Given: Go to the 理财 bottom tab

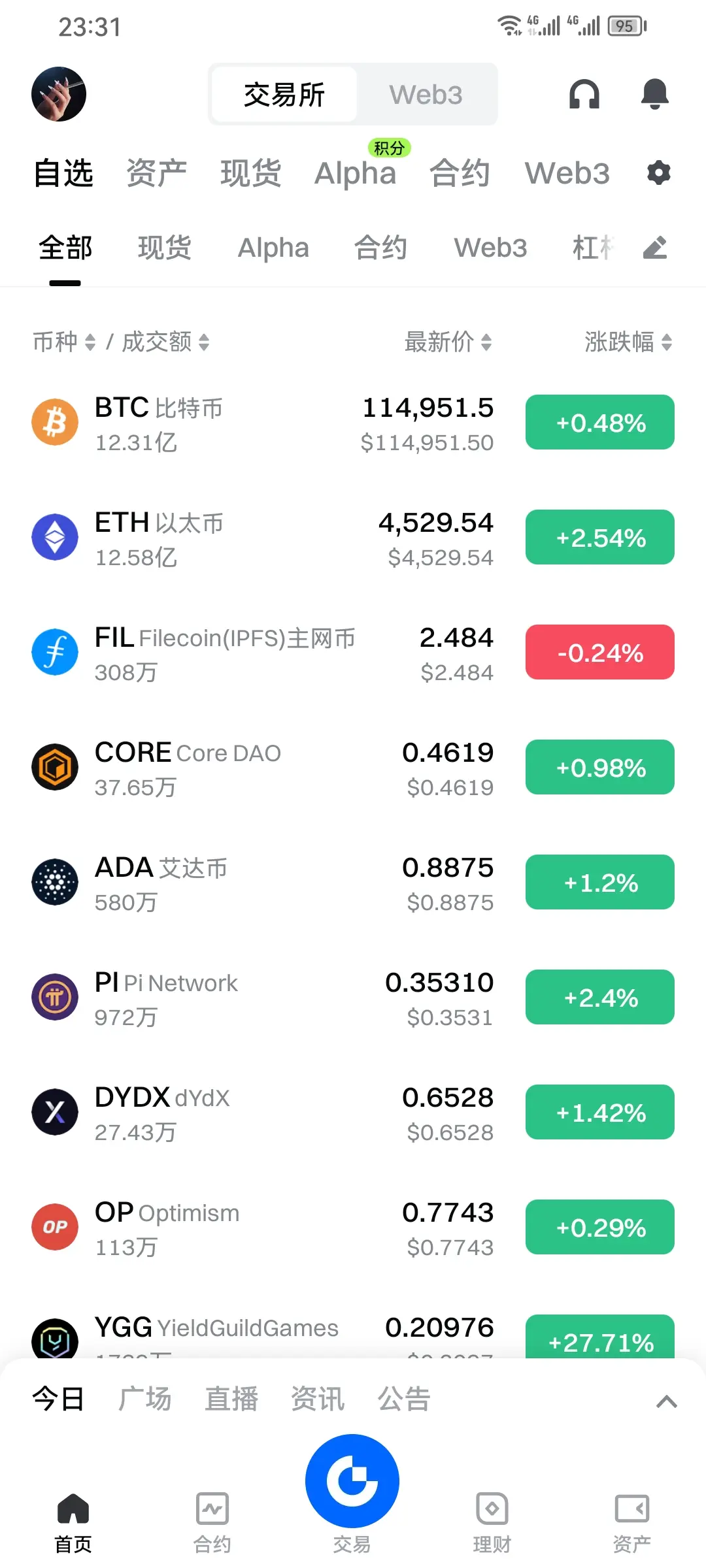Looking at the screenshot, I should [492, 1522].
